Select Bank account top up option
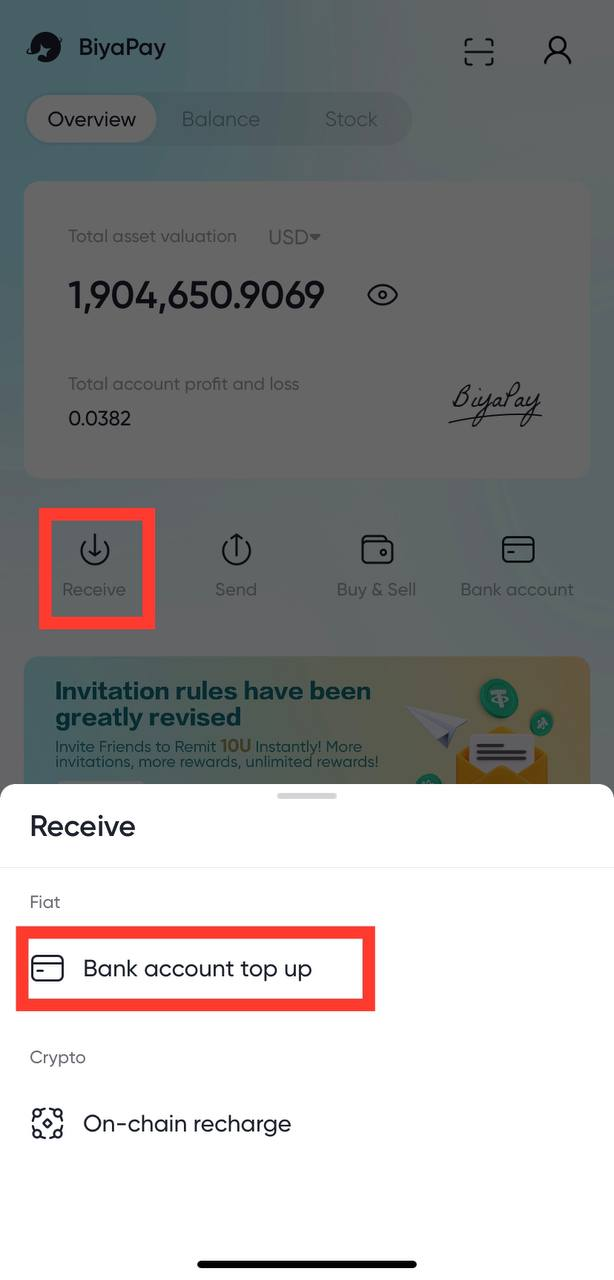Image resolution: width=614 pixels, height=1280 pixels. (196, 968)
